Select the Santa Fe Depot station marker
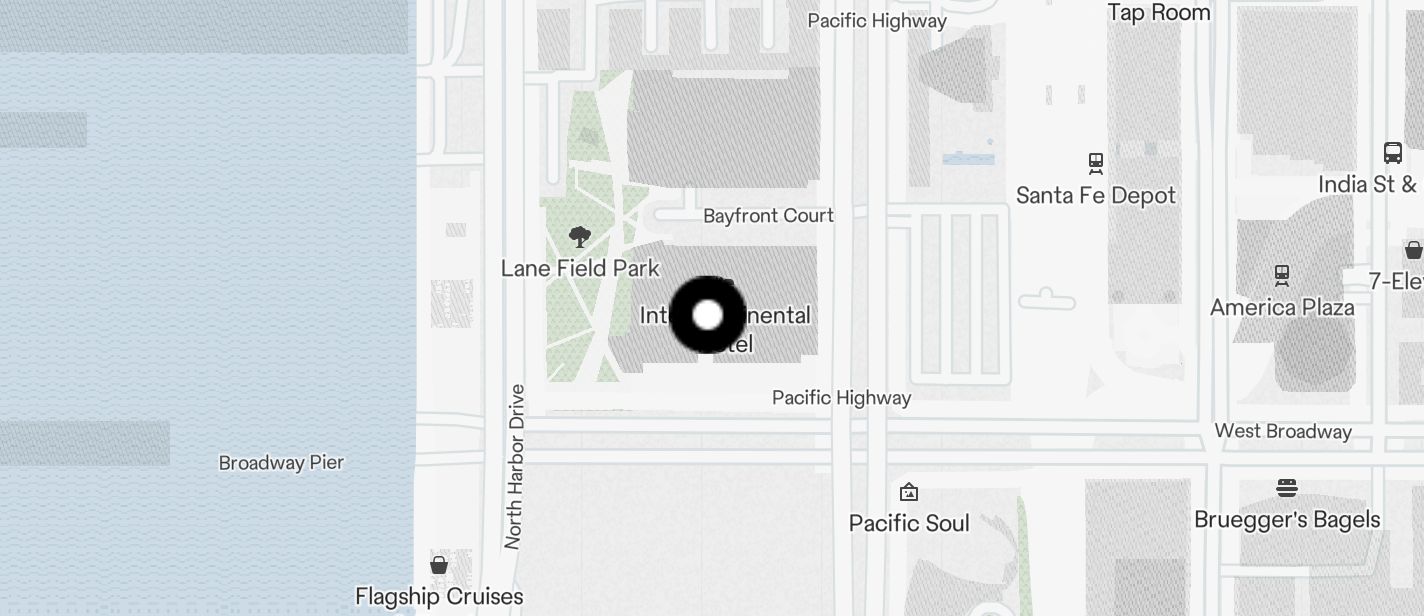1424x616 pixels. coord(1095,163)
